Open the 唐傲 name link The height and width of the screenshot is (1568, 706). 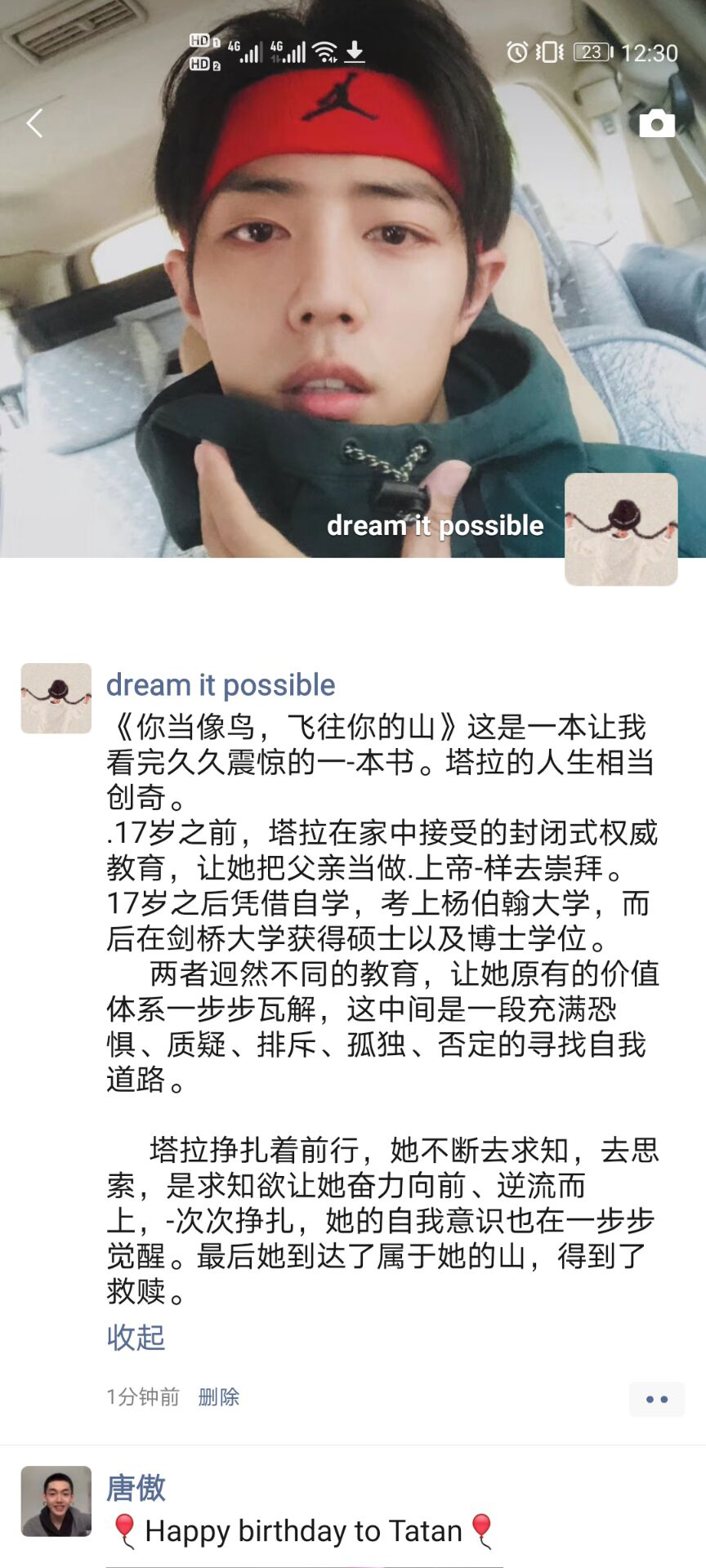(136, 1488)
